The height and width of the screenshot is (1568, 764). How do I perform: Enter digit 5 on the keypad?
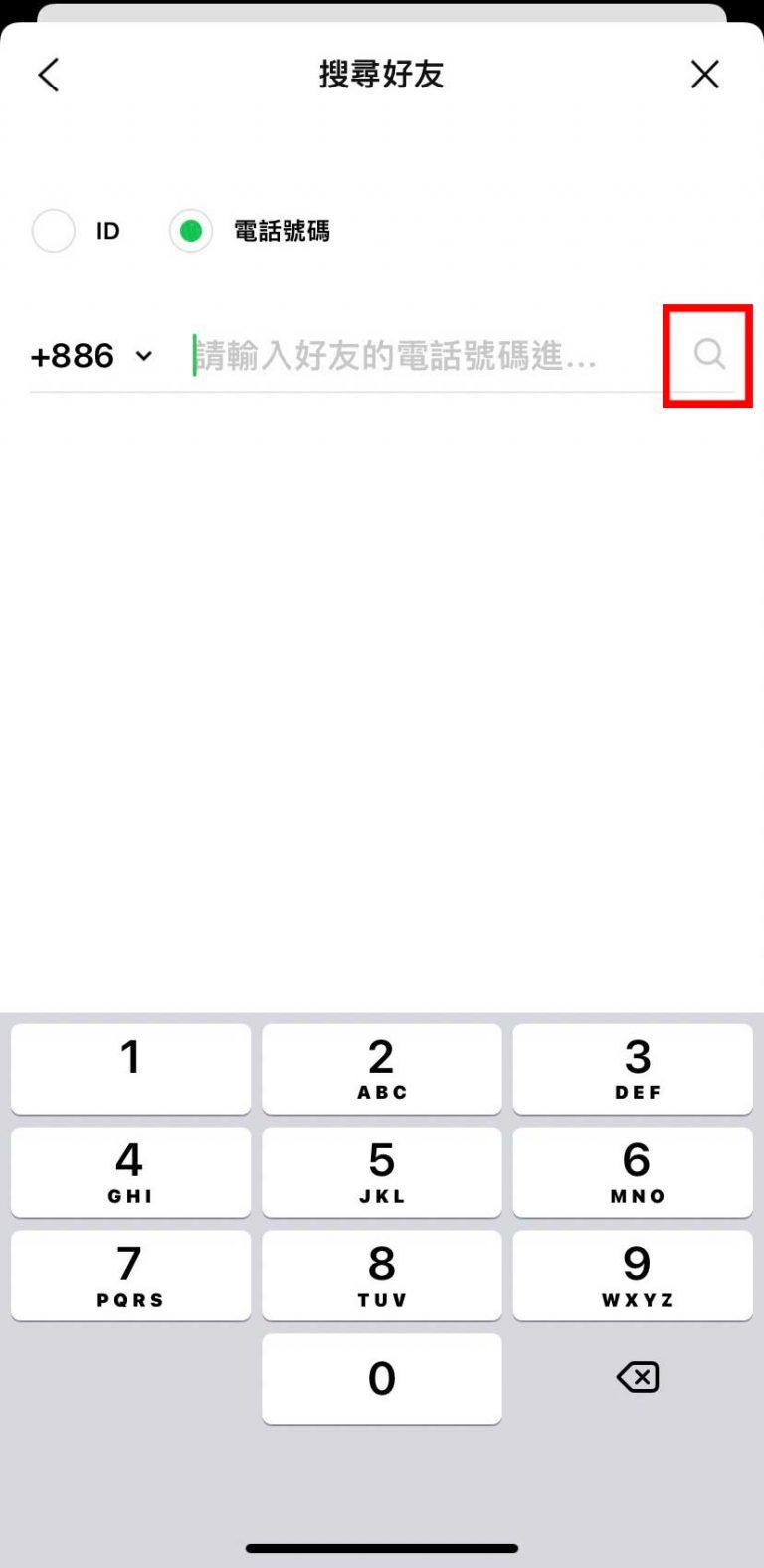pos(382,1171)
